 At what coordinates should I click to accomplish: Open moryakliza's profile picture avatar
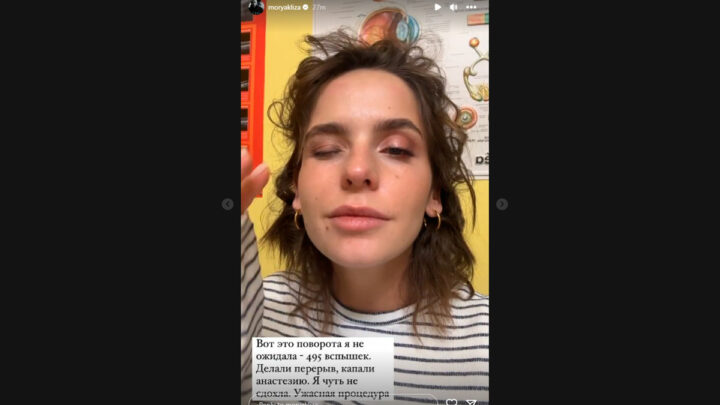256,7
